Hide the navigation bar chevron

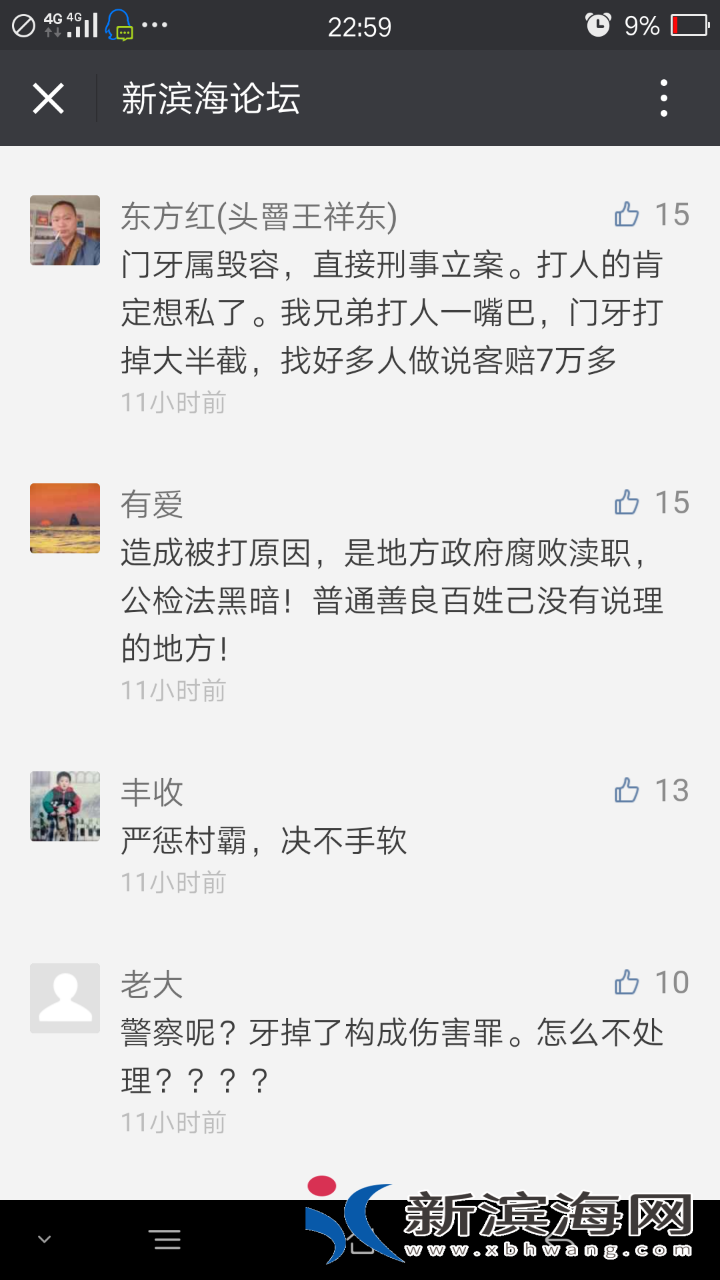[x=44, y=1241]
